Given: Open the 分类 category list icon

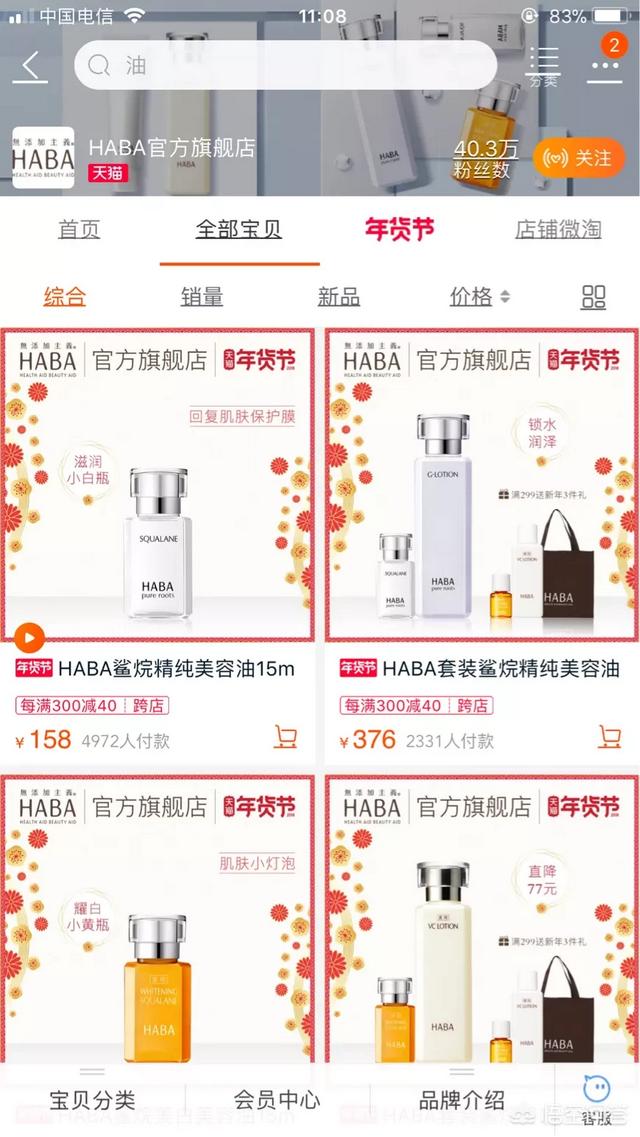Looking at the screenshot, I should pyautogui.click(x=544, y=67).
